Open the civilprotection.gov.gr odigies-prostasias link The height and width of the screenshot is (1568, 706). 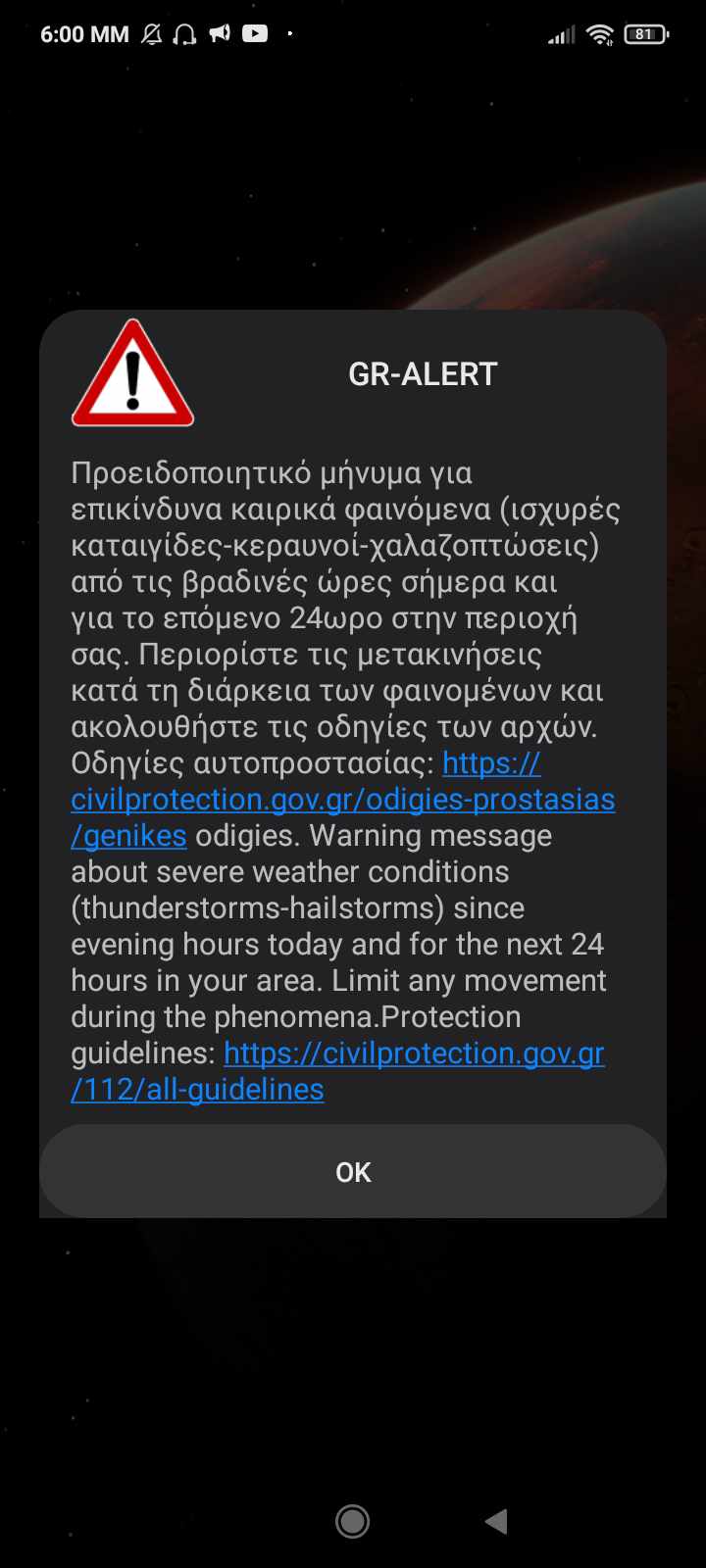coord(342,800)
